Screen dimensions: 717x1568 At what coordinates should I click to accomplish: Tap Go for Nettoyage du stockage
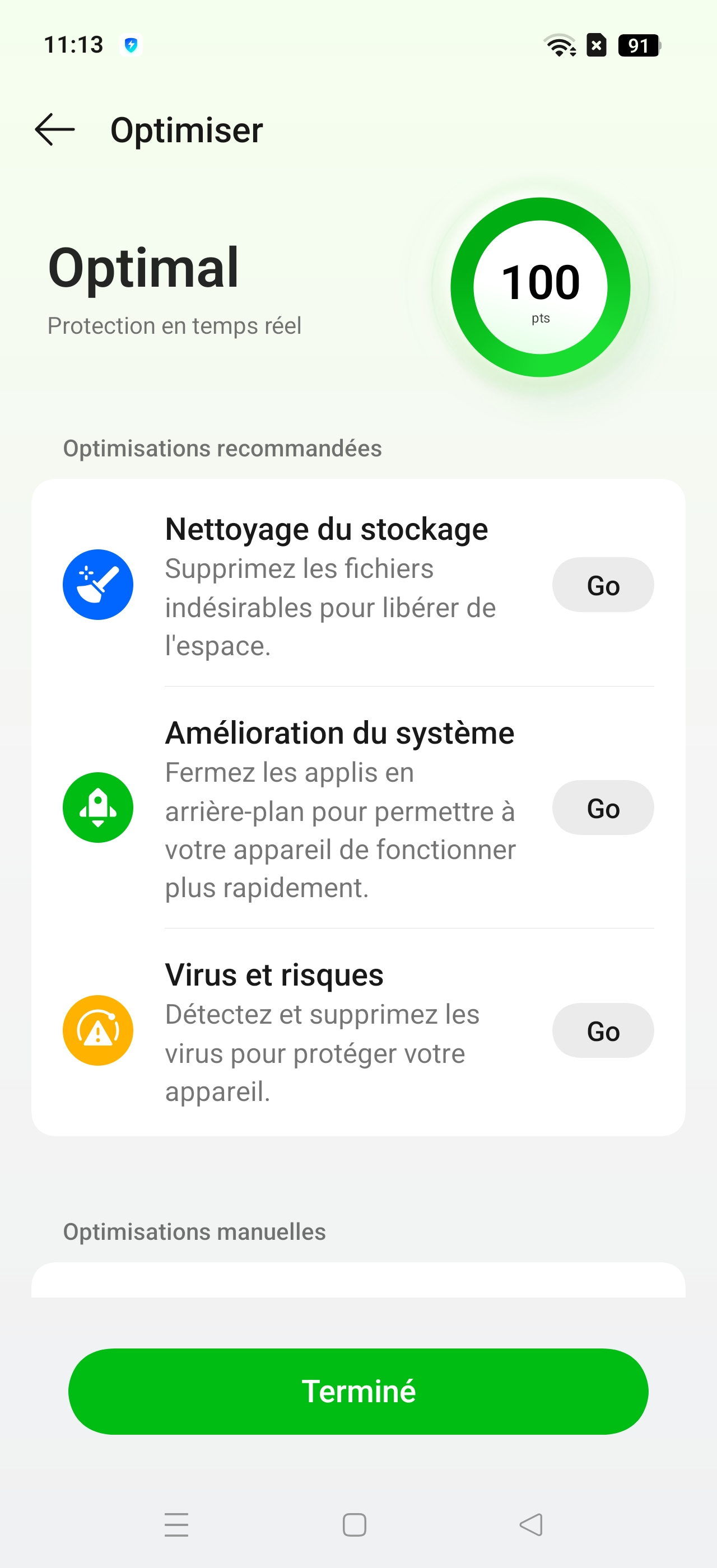point(603,585)
